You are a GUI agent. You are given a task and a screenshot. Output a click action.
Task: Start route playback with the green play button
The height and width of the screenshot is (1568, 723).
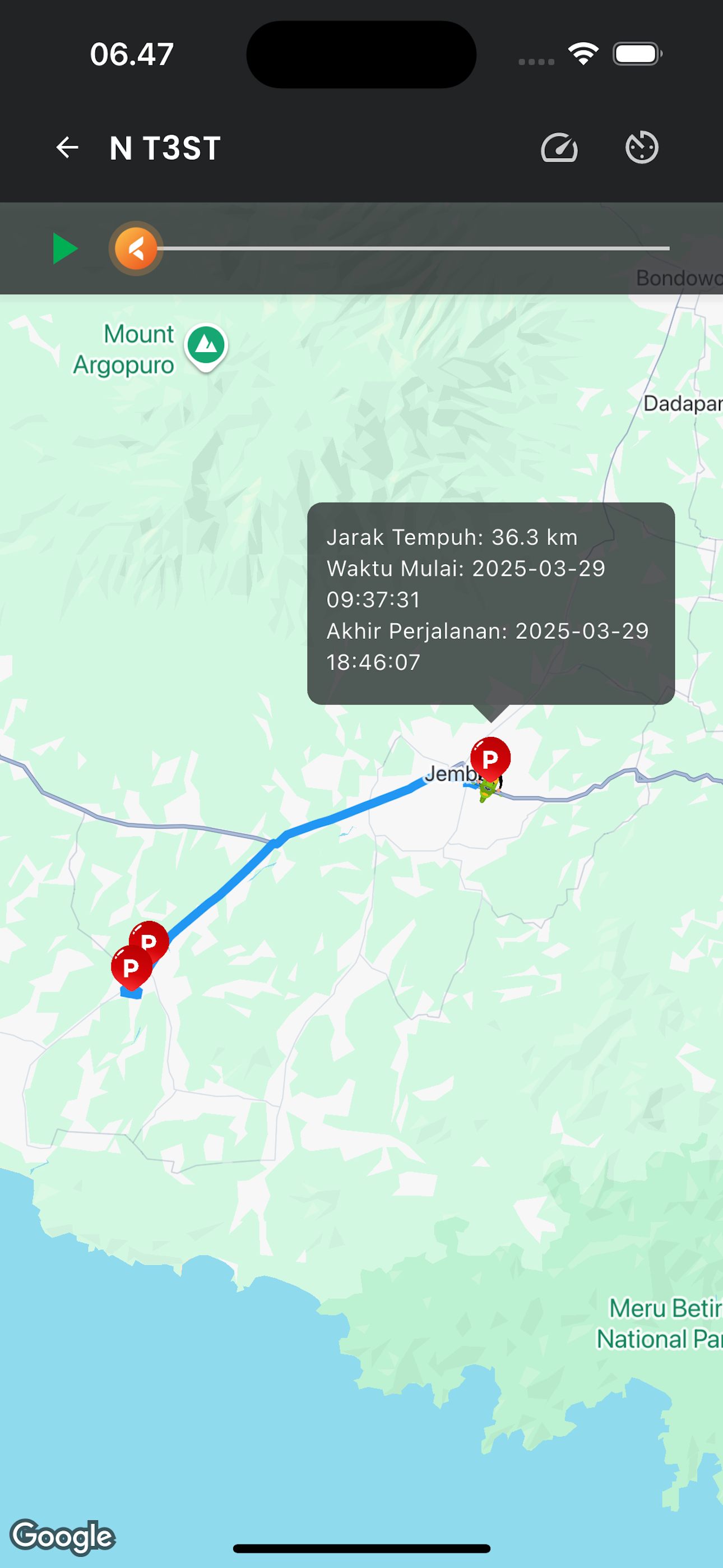[x=64, y=248]
